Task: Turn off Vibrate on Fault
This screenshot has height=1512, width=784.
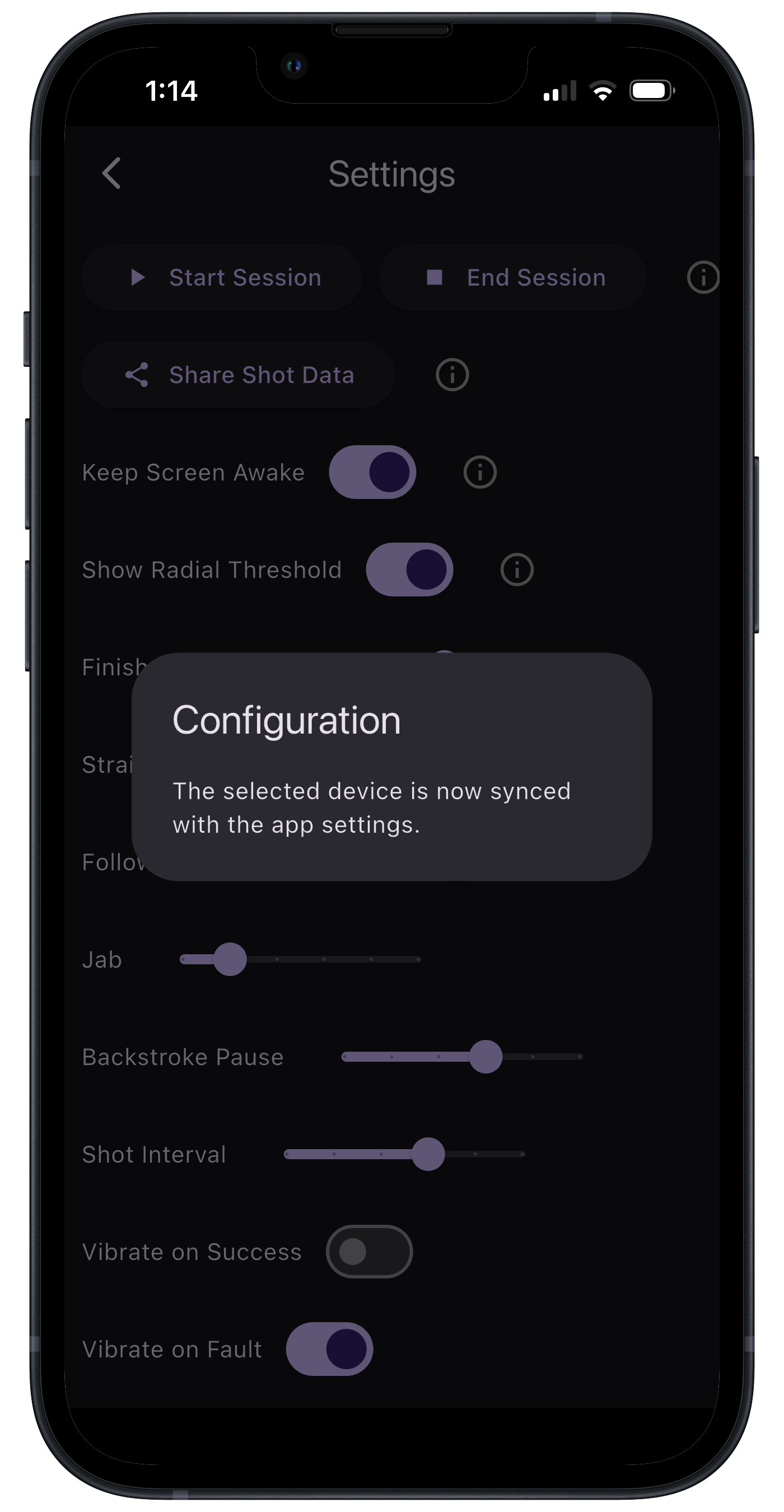Action: tap(329, 1349)
